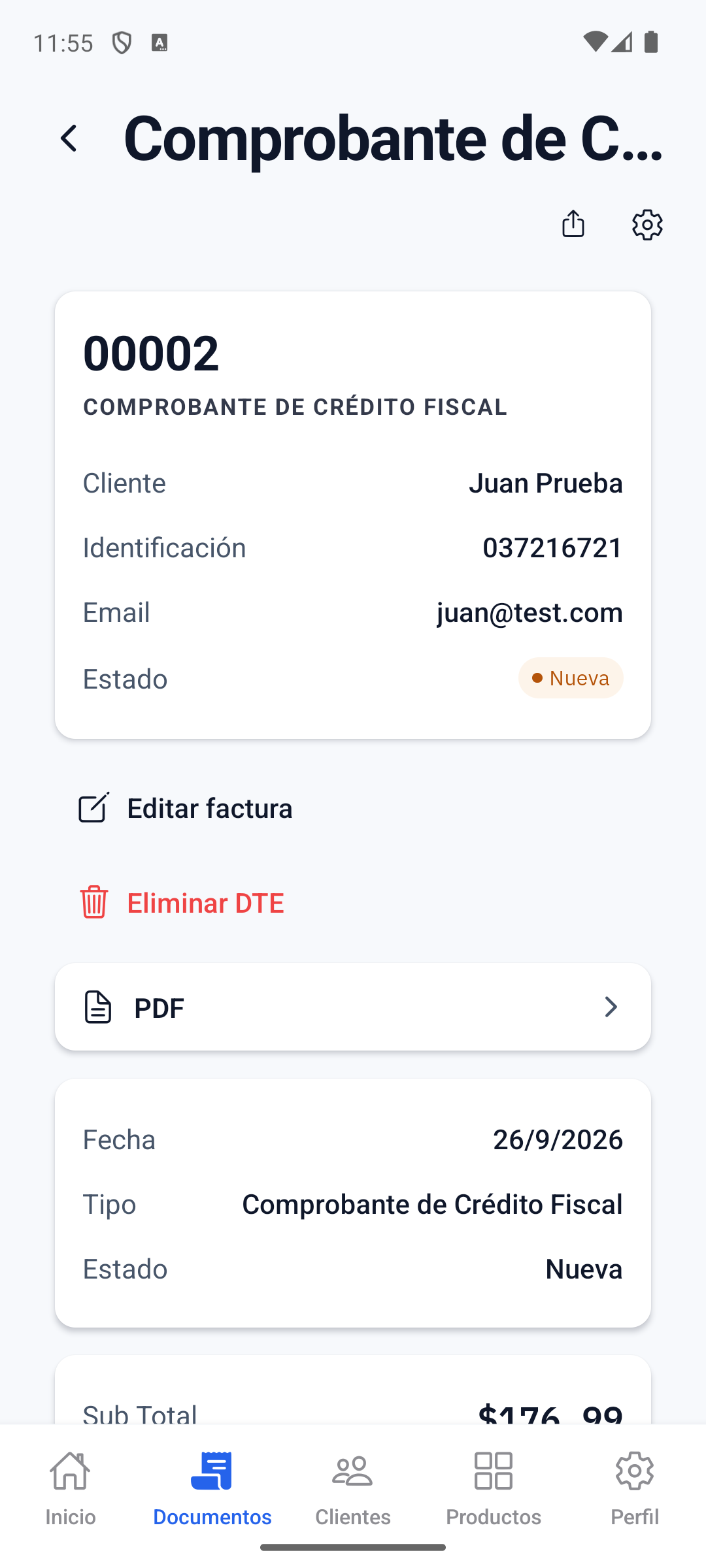706x1568 pixels.
Task: Open the settings gear icon
Action: [x=647, y=225]
